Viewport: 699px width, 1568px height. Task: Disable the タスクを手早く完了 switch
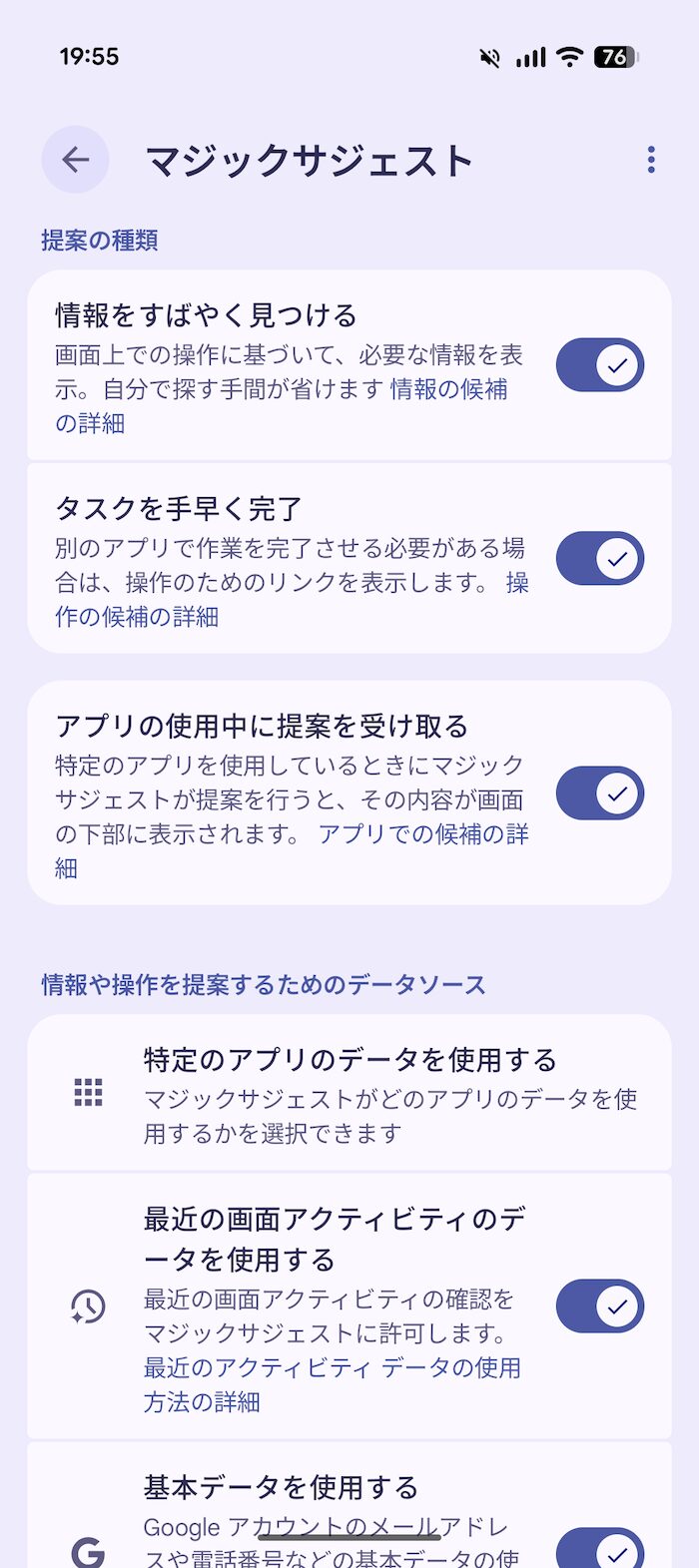pos(600,558)
